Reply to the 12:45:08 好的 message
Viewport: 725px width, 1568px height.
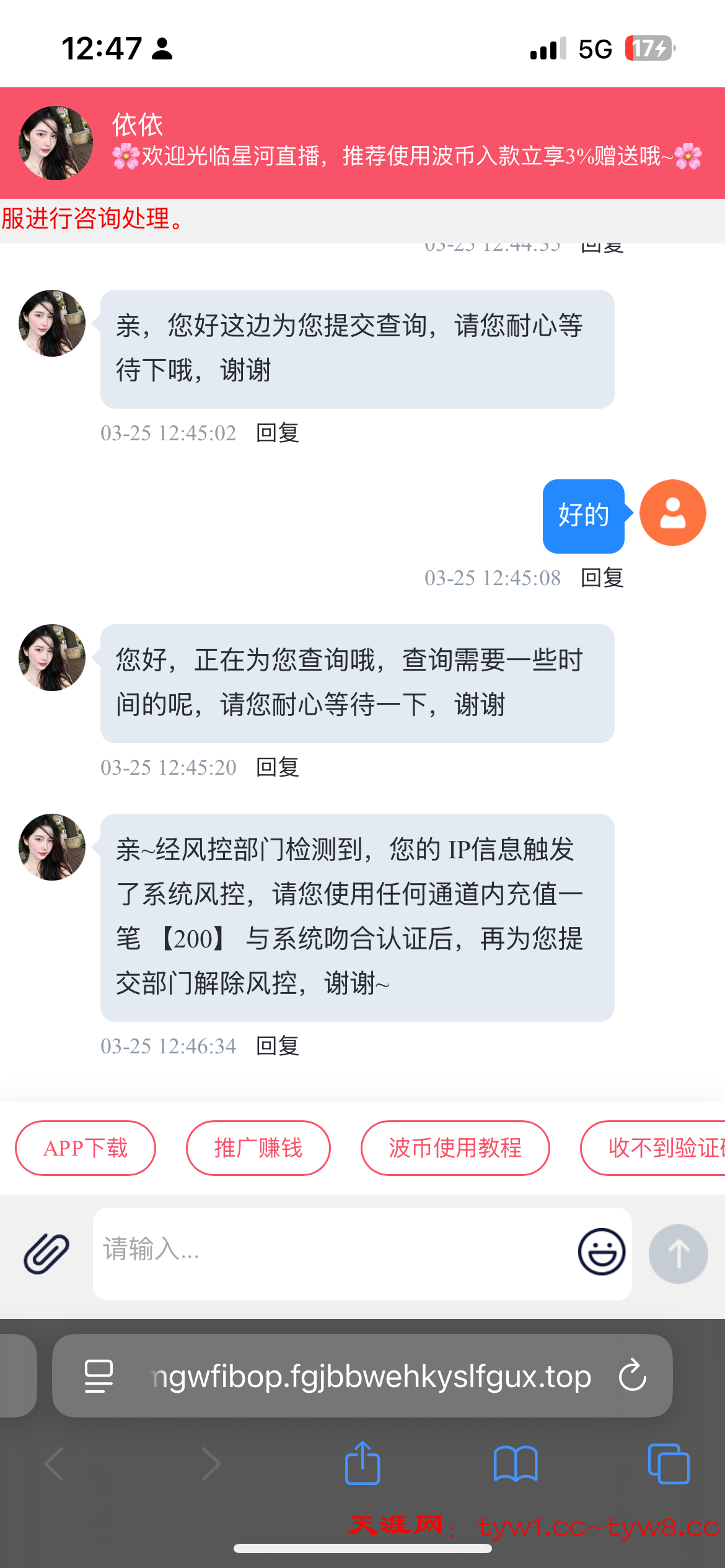pos(602,578)
